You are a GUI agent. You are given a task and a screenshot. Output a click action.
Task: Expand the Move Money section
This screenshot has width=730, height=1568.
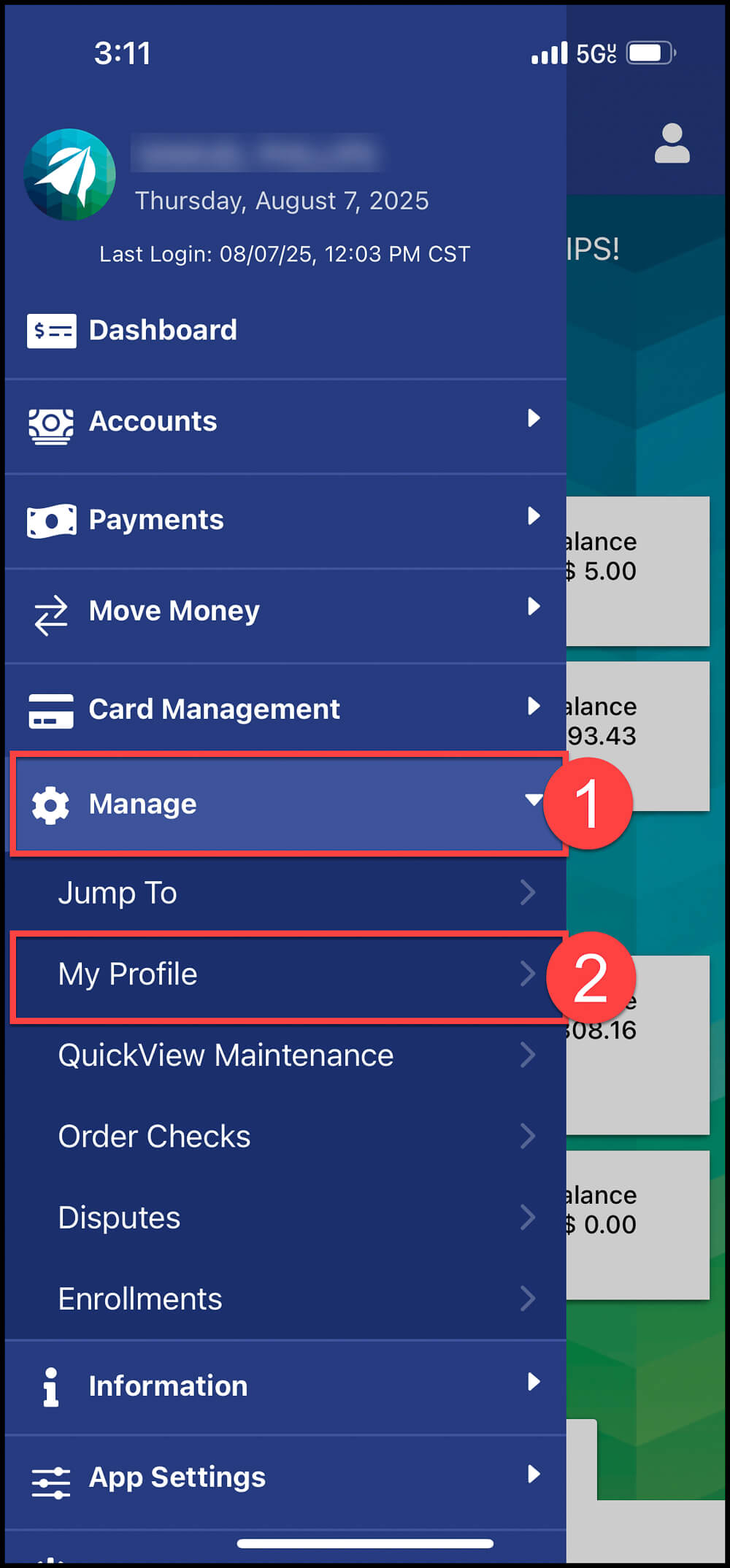click(x=285, y=611)
